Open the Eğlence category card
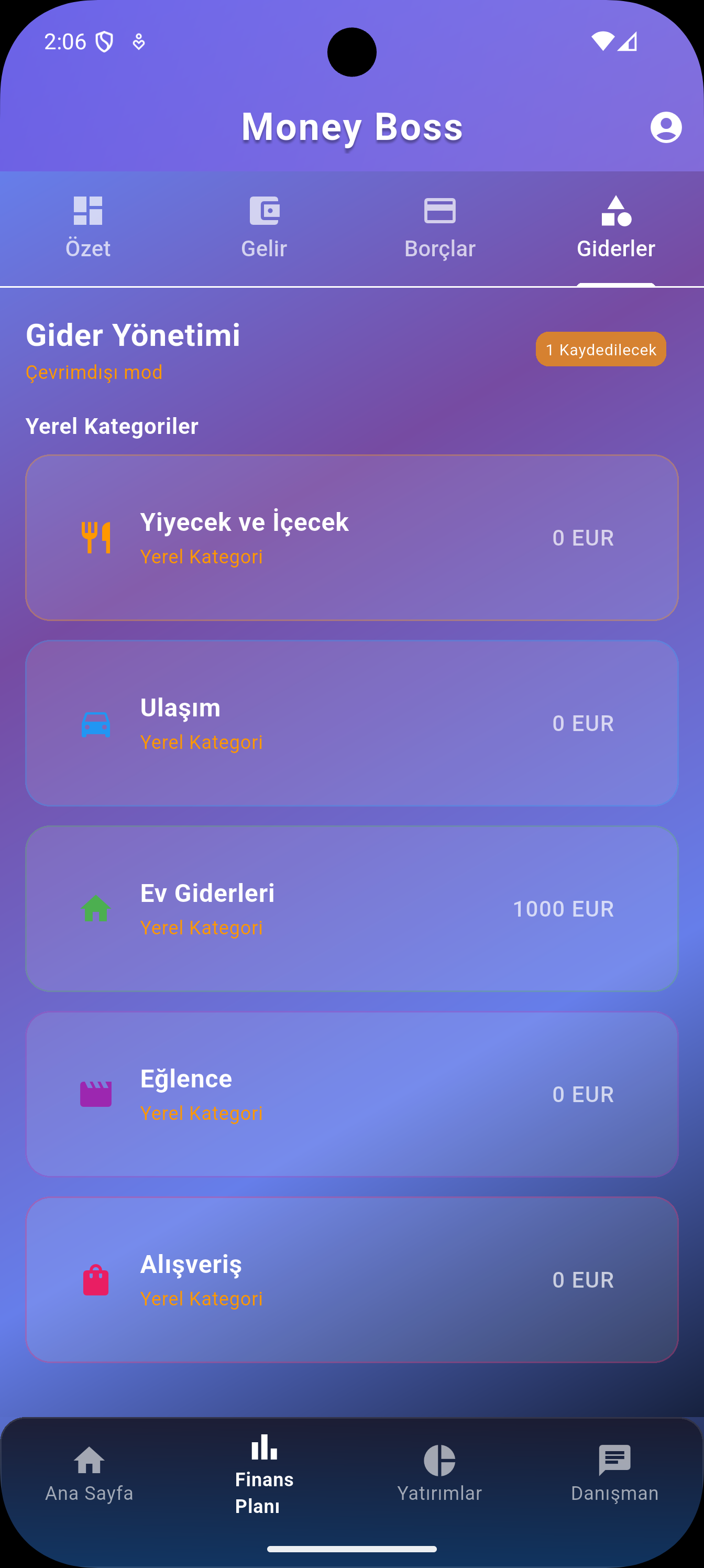Image resolution: width=704 pixels, height=1568 pixels. [351, 1094]
